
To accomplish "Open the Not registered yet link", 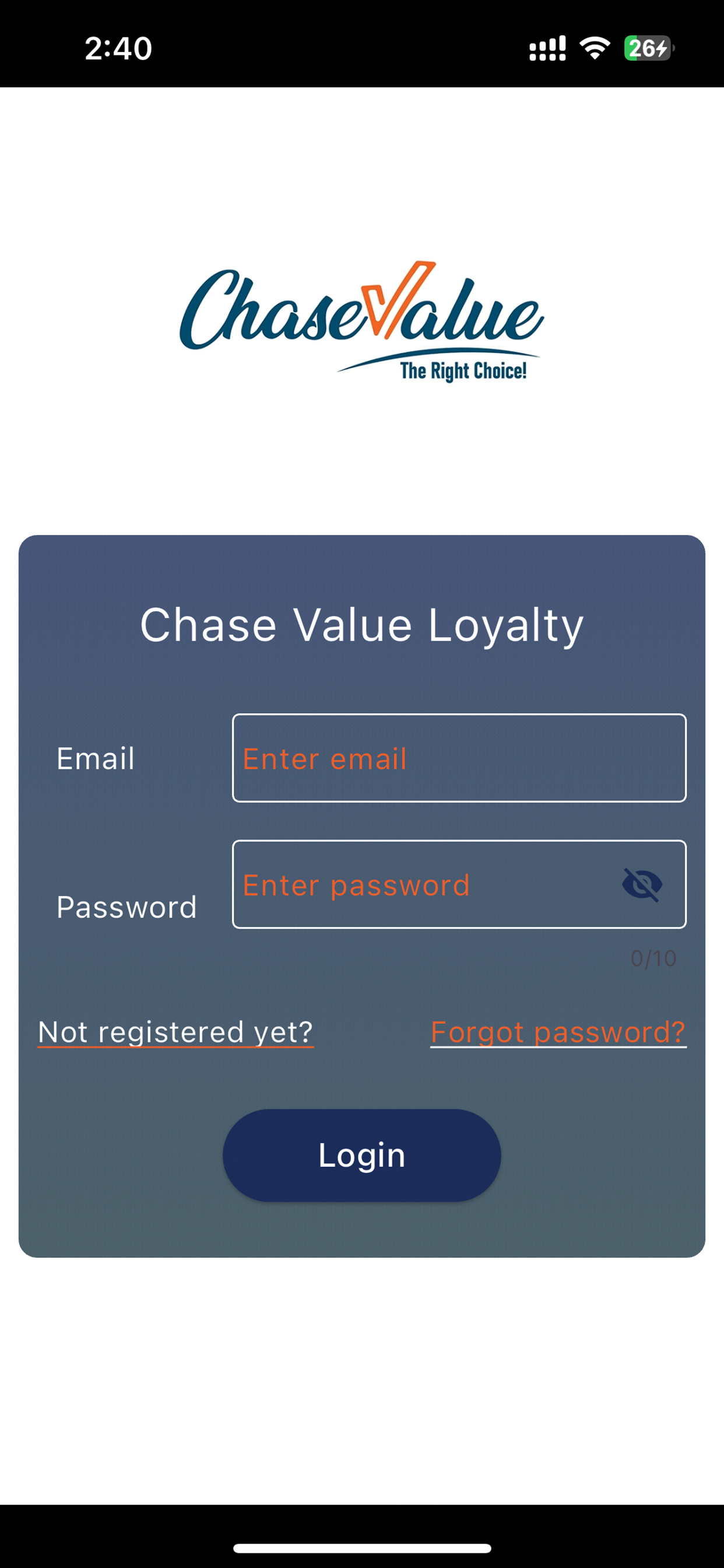I will pyautogui.click(x=175, y=1031).
